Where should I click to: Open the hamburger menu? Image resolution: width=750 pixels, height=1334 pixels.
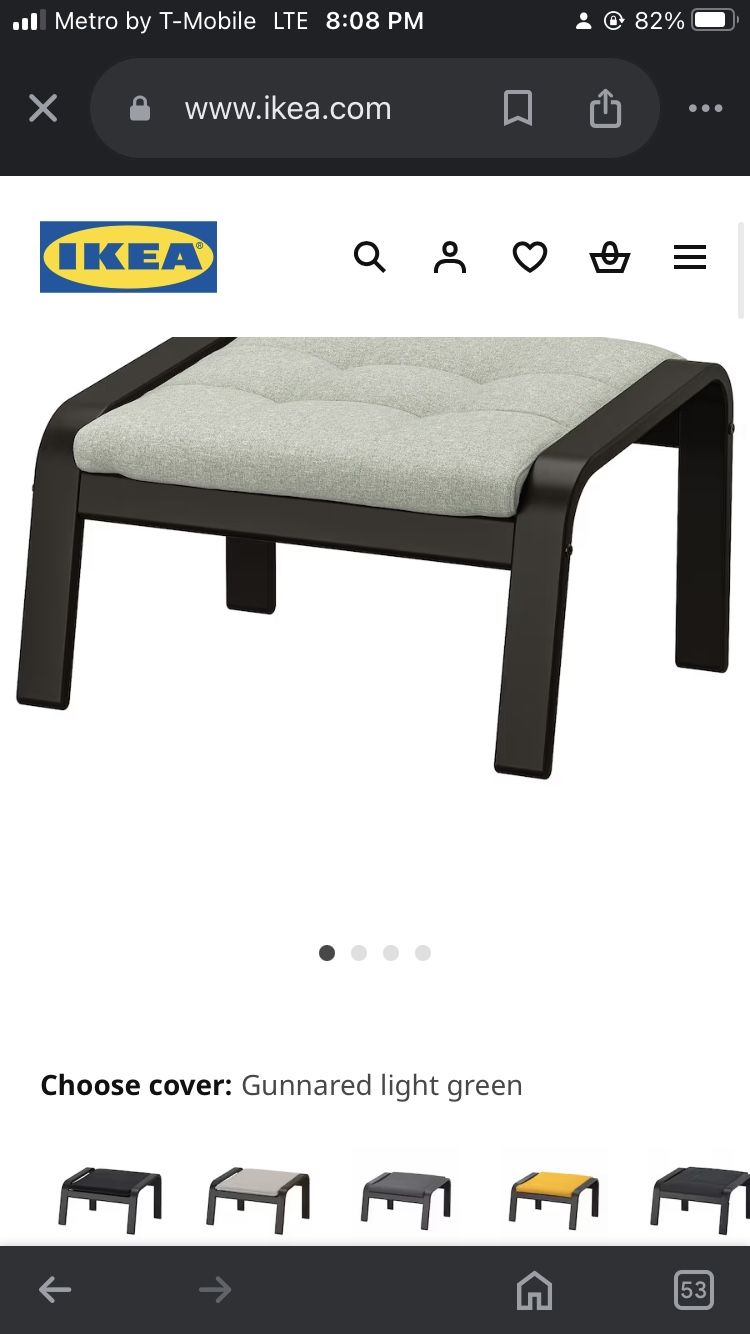690,257
